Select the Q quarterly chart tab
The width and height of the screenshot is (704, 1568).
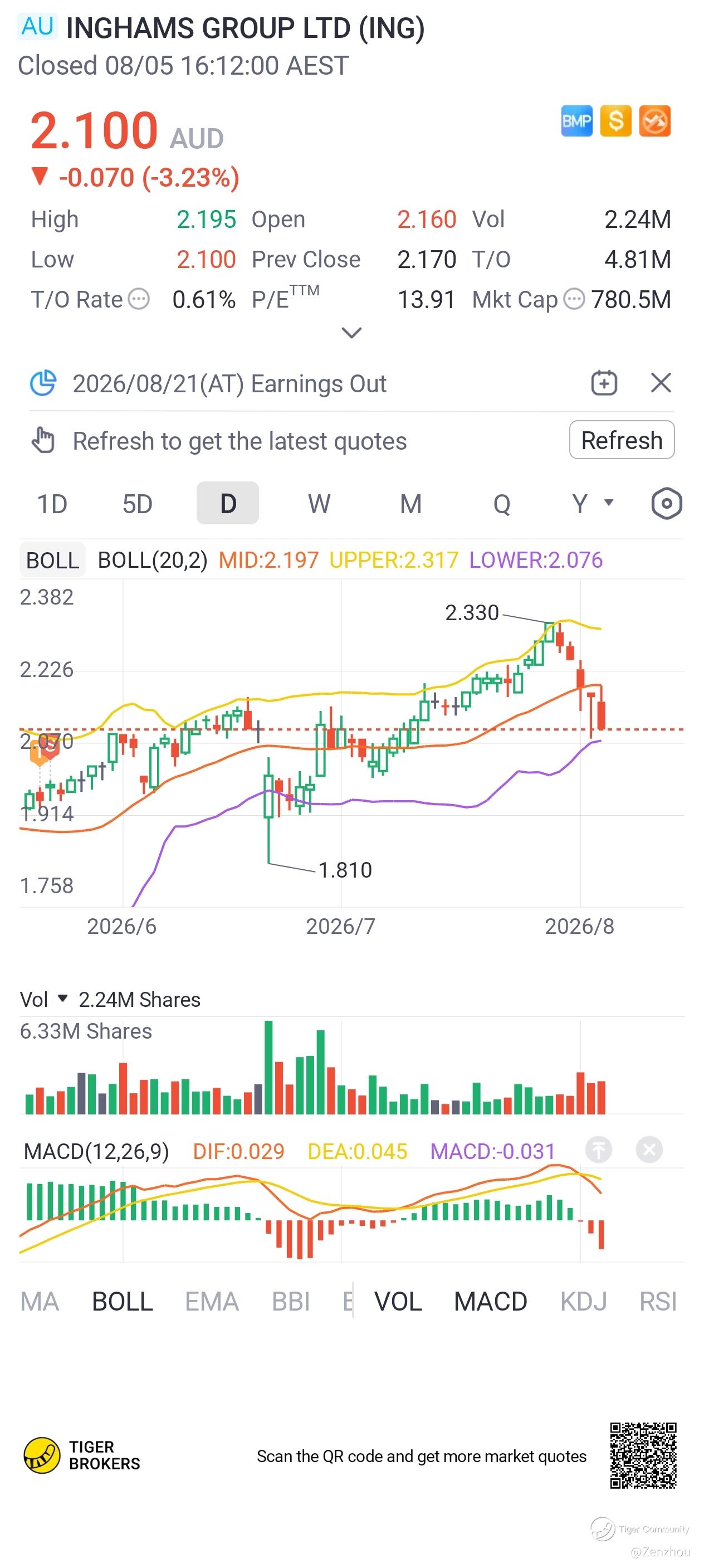click(x=501, y=503)
